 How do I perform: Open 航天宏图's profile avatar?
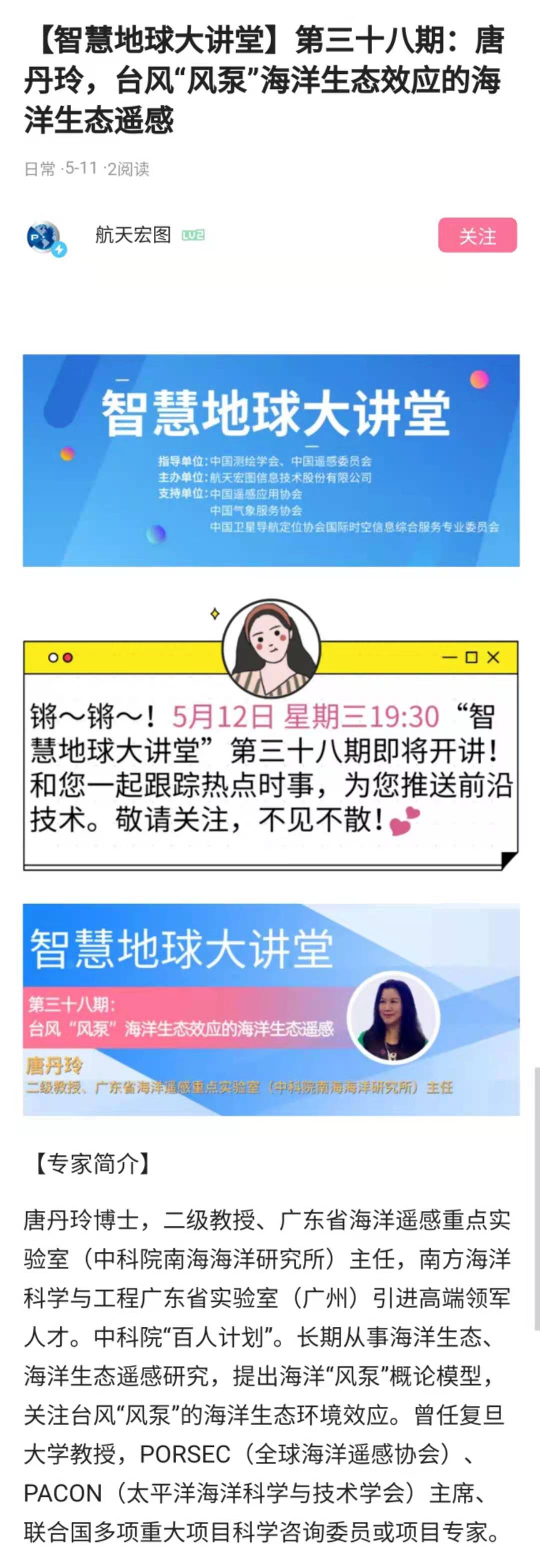click(45, 237)
